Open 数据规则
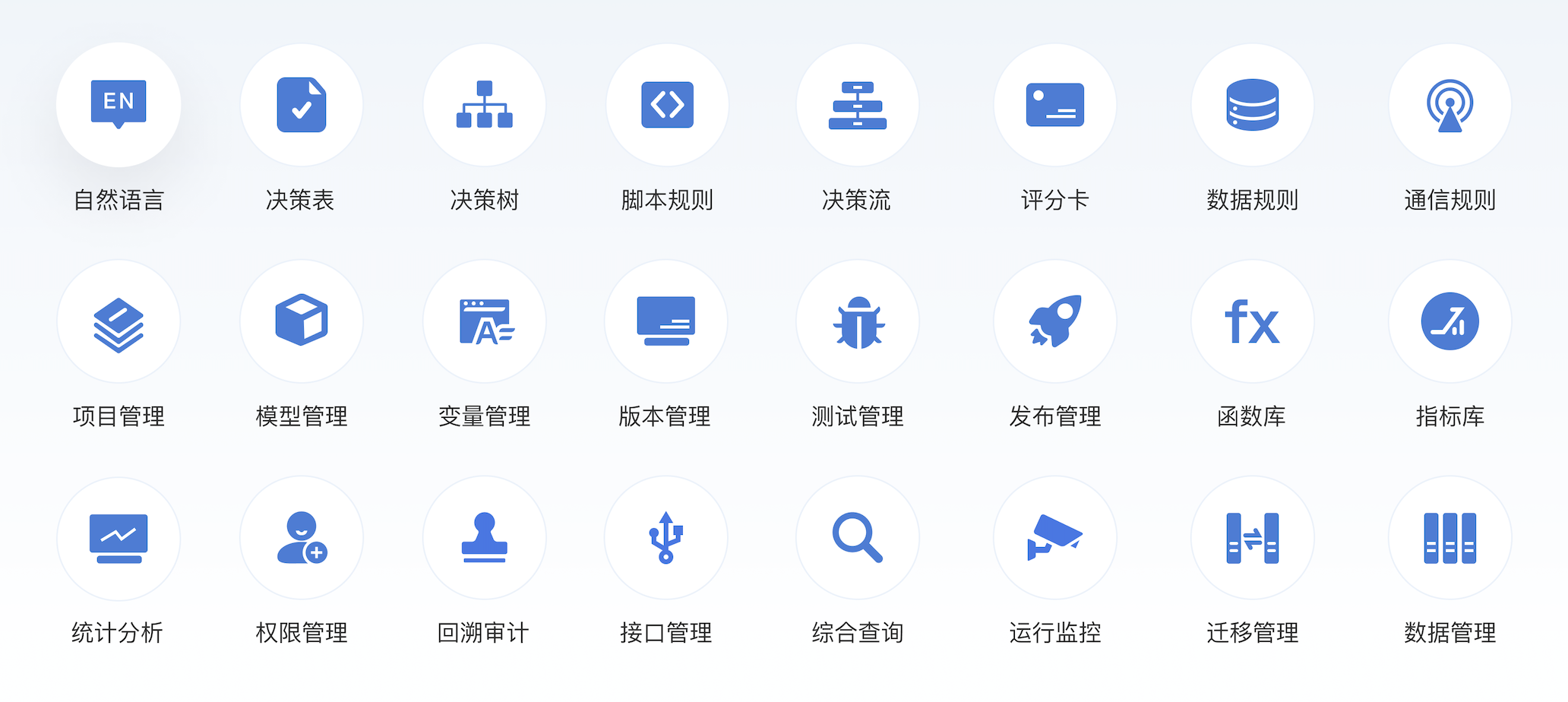 tap(1253, 105)
